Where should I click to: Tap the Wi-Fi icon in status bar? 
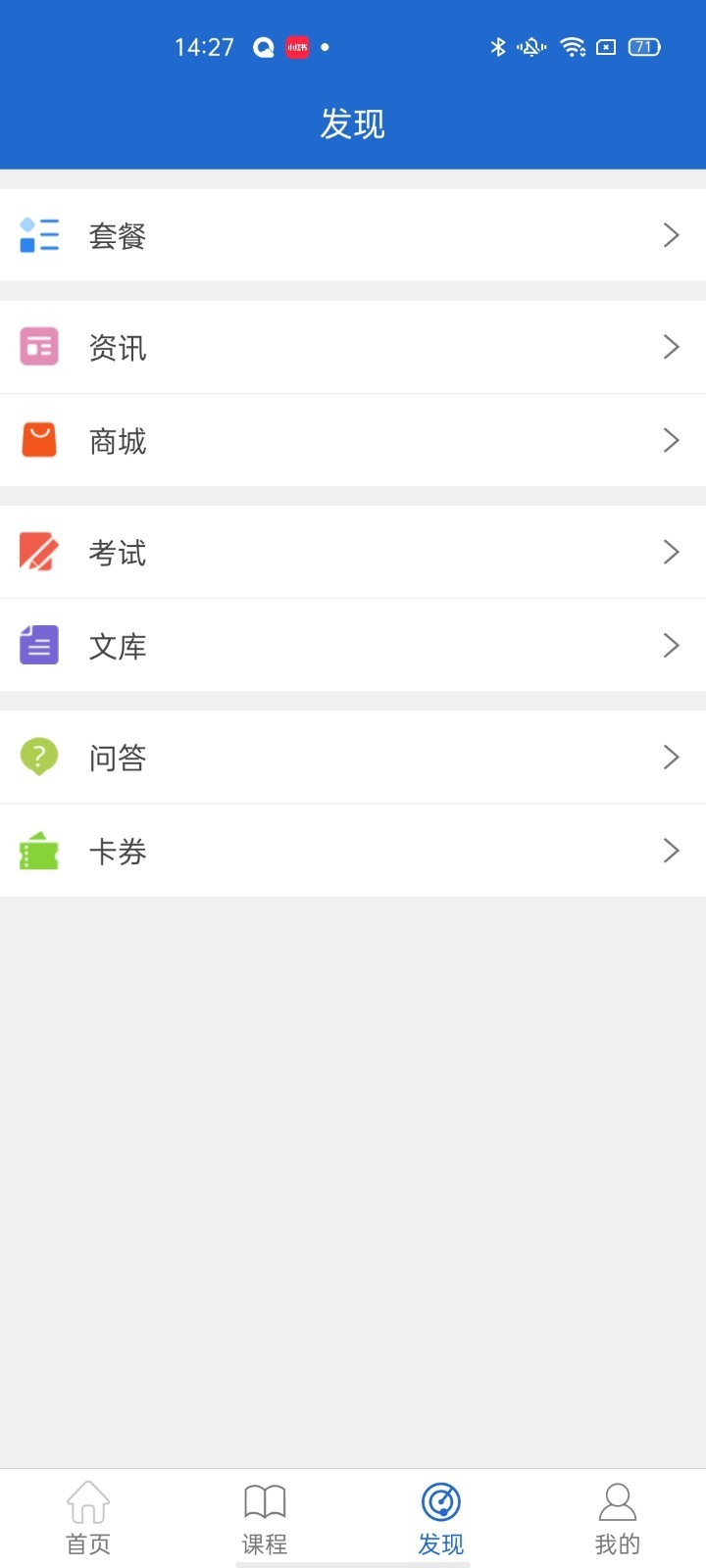point(573,46)
